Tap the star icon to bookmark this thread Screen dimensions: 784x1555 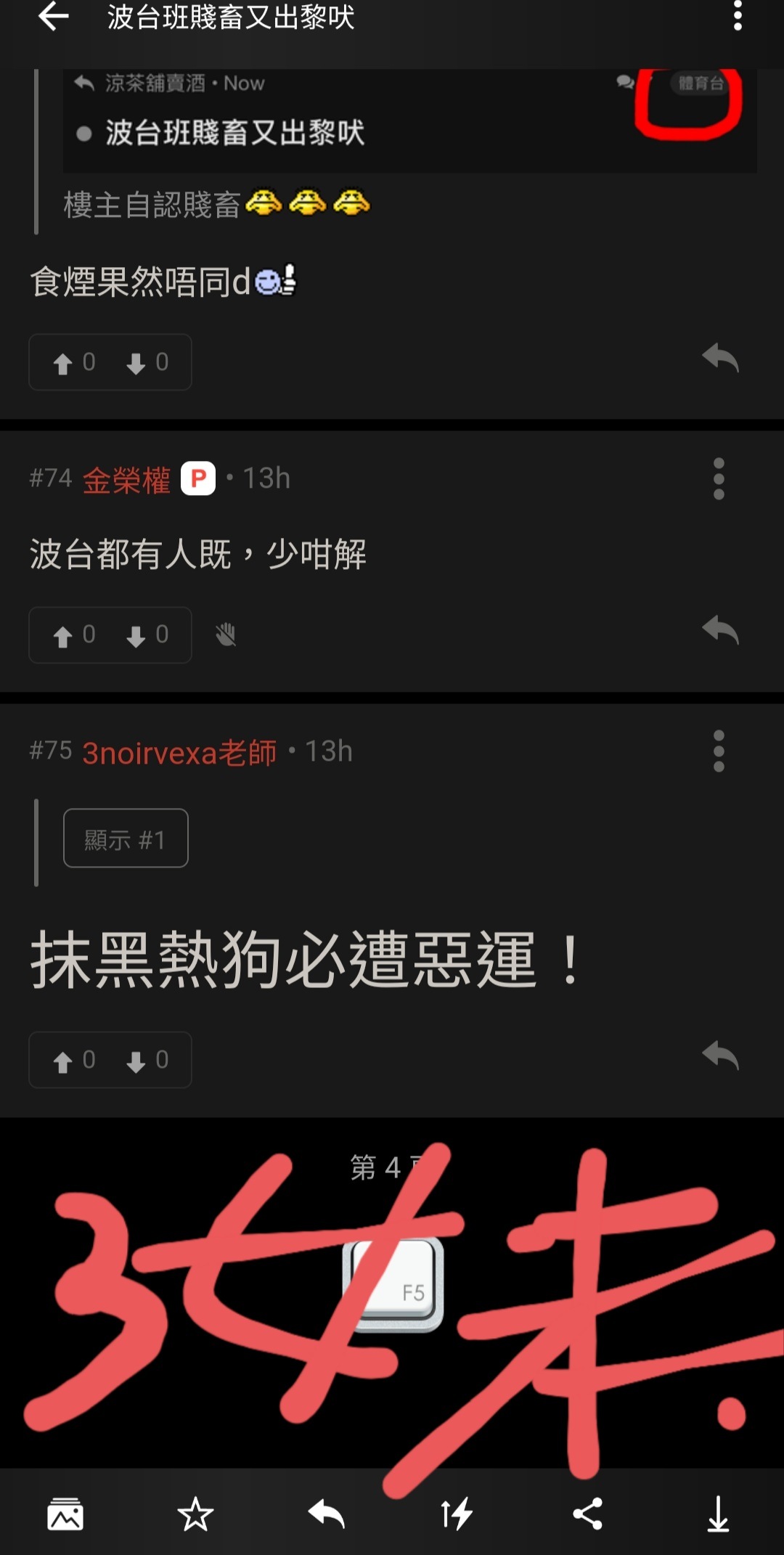coord(196,1513)
